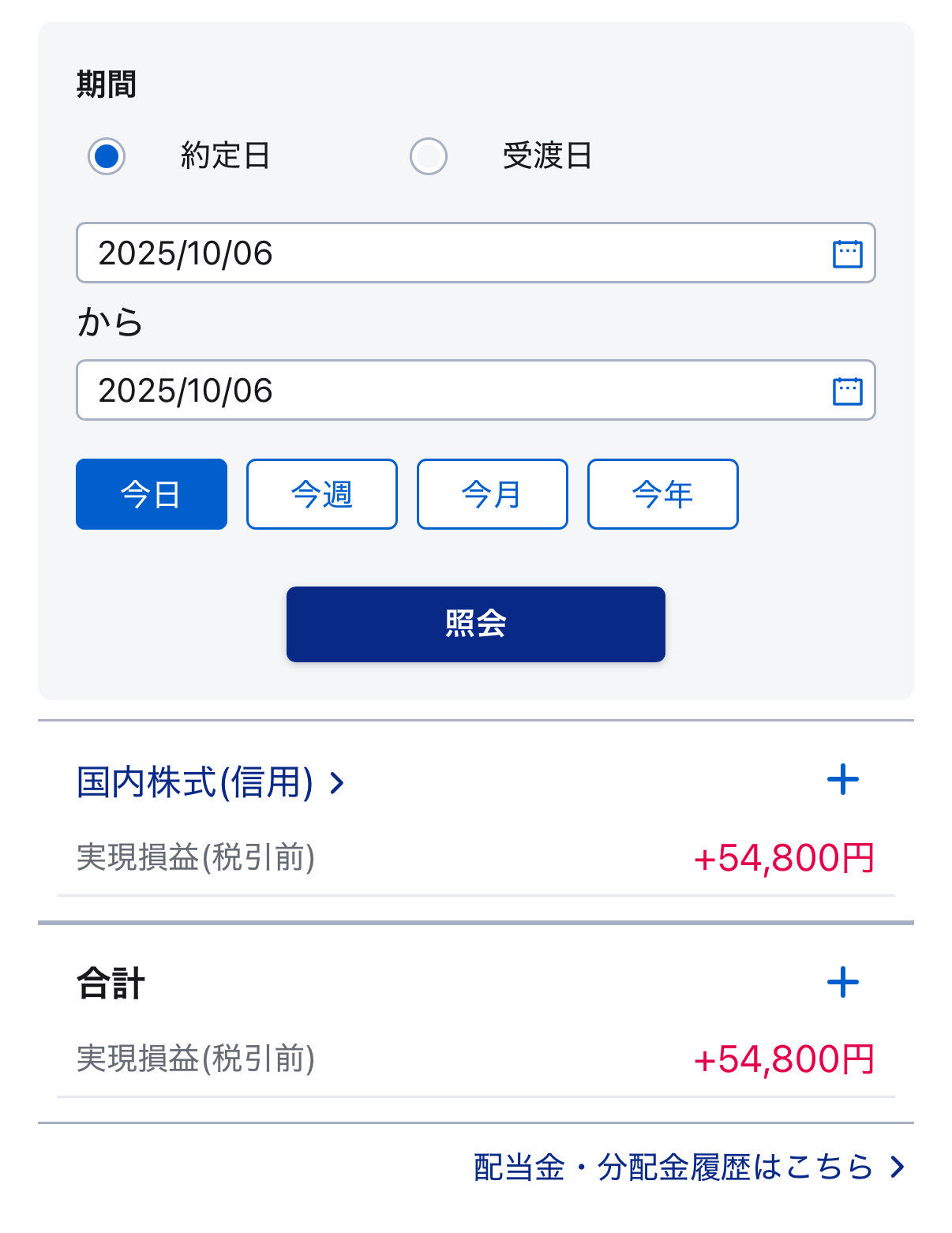Expand the 合計 section with plus
Viewport: 952px width, 1233px height.
tap(842, 983)
